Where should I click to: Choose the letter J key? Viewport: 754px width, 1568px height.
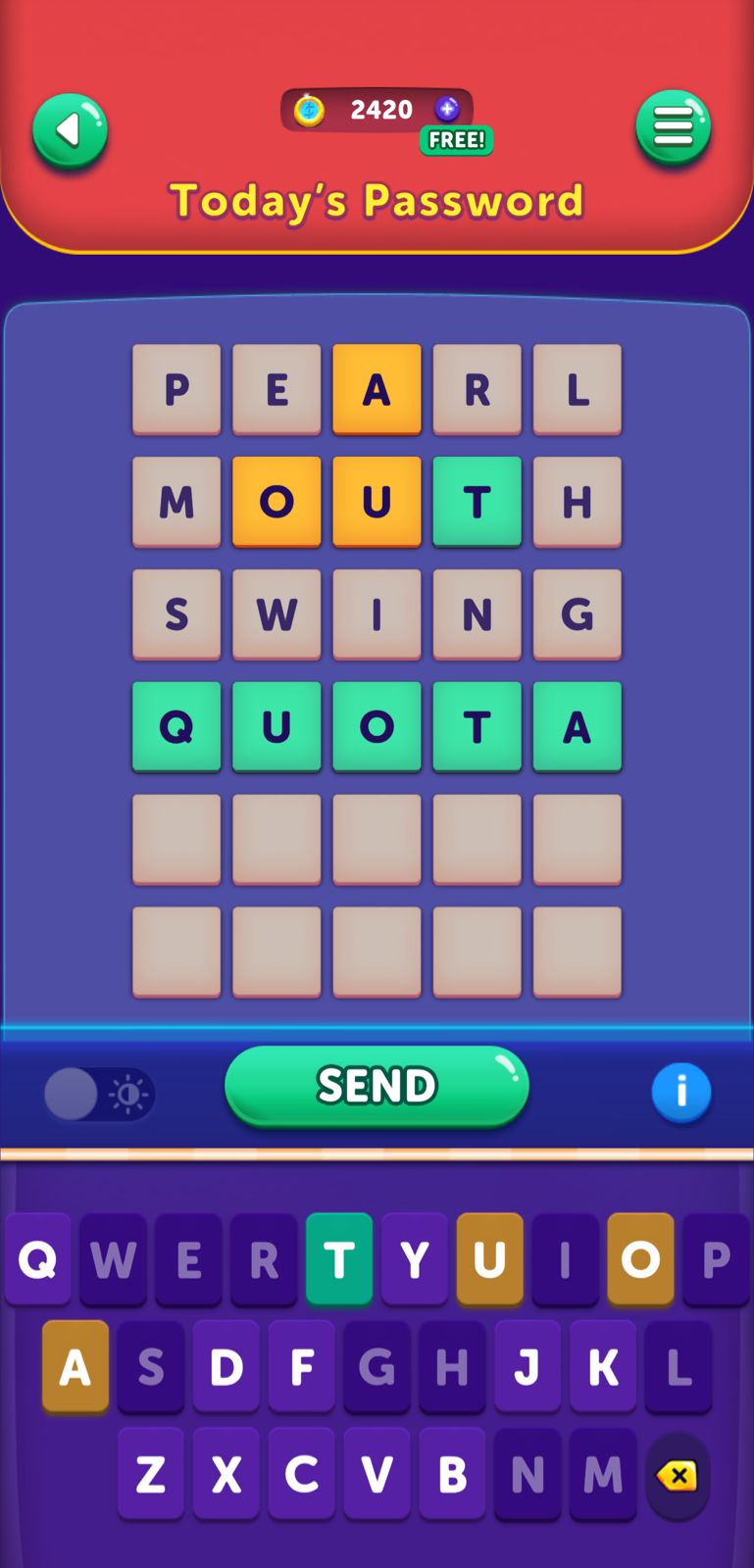coord(528,1366)
